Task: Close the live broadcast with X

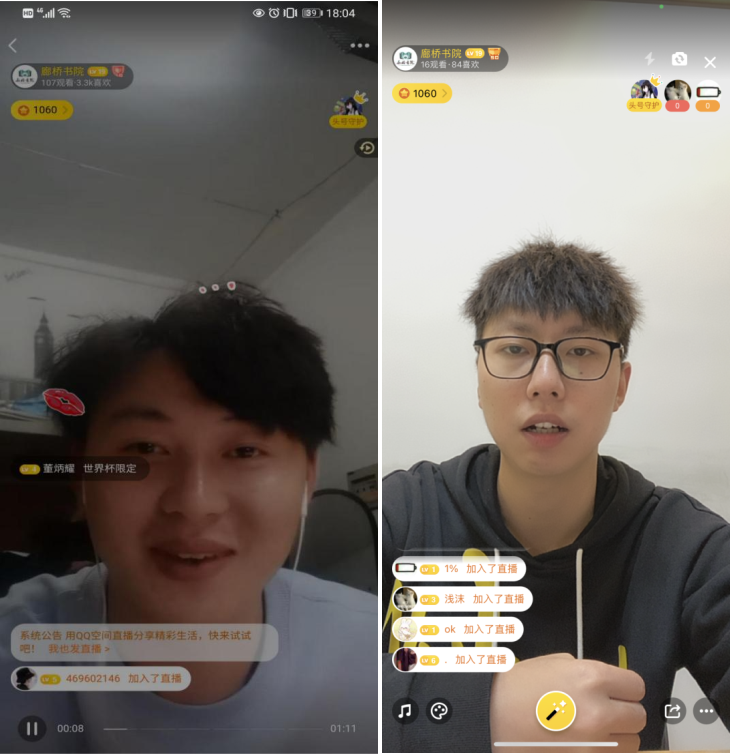Action: [x=710, y=62]
